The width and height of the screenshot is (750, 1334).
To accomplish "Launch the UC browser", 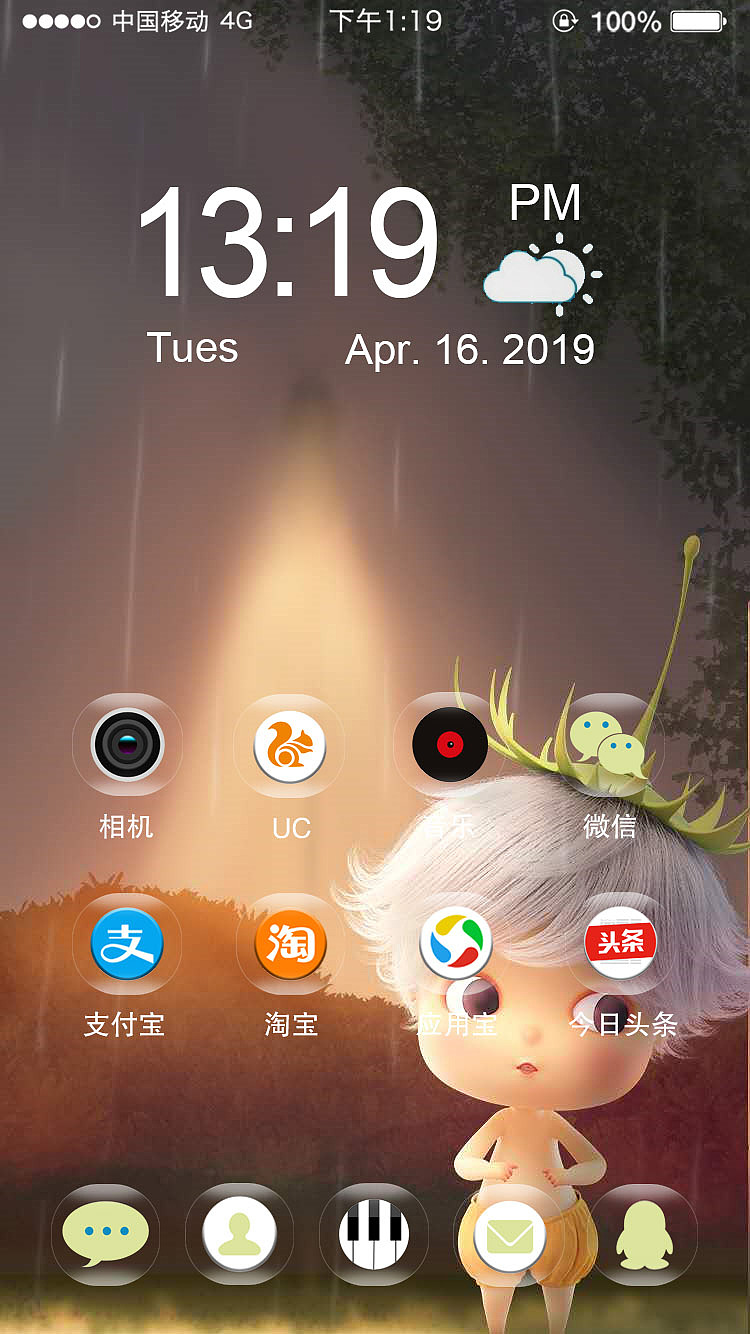I will click(x=289, y=747).
